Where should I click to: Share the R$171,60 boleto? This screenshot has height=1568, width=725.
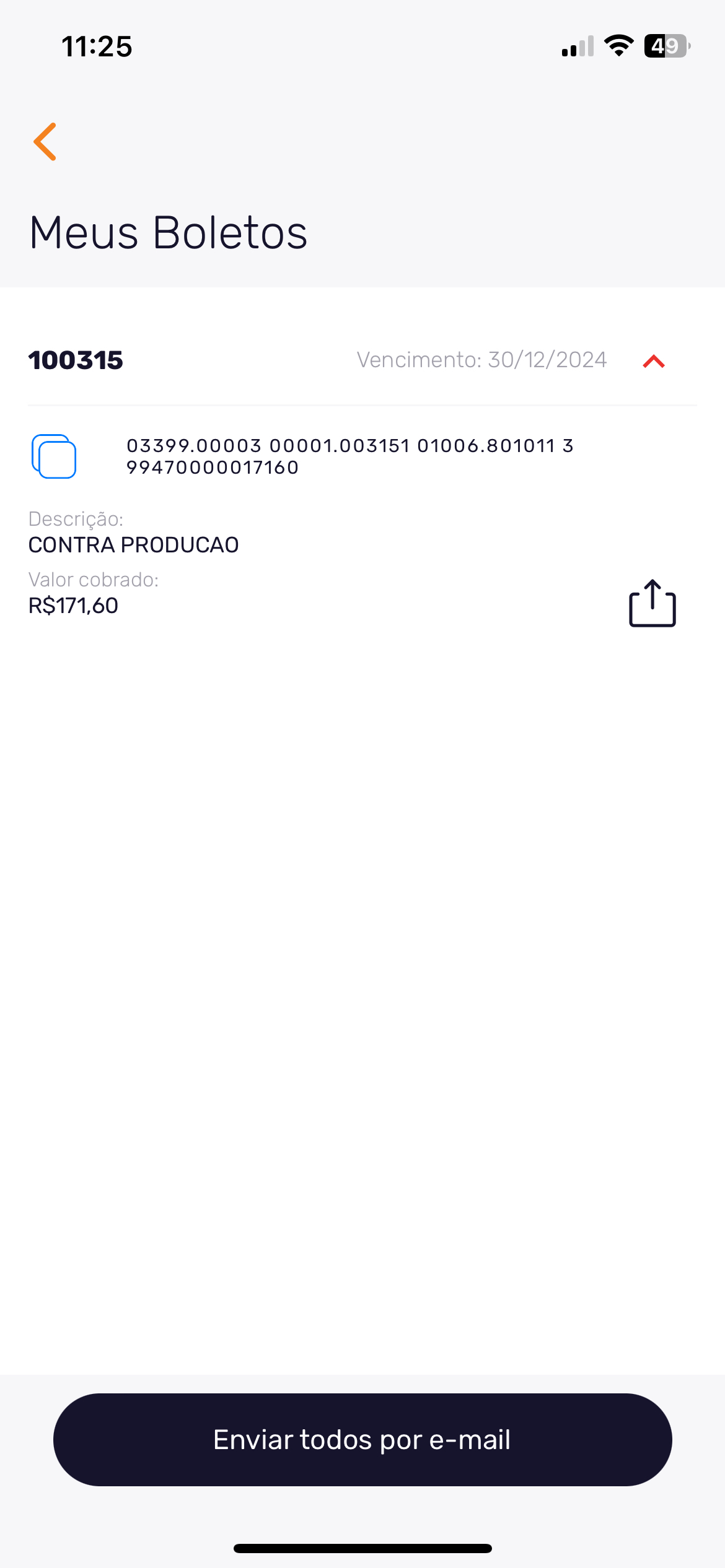pyautogui.click(x=652, y=603)
